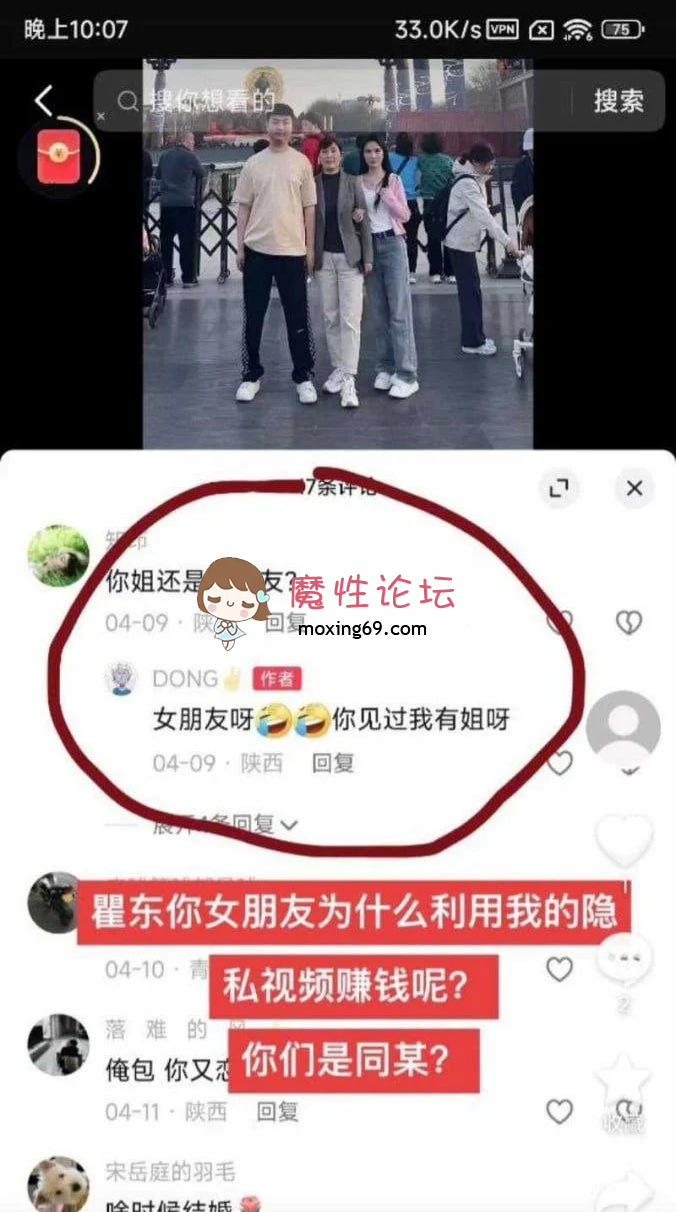Go back with the top-left arrow

[43, 100]
